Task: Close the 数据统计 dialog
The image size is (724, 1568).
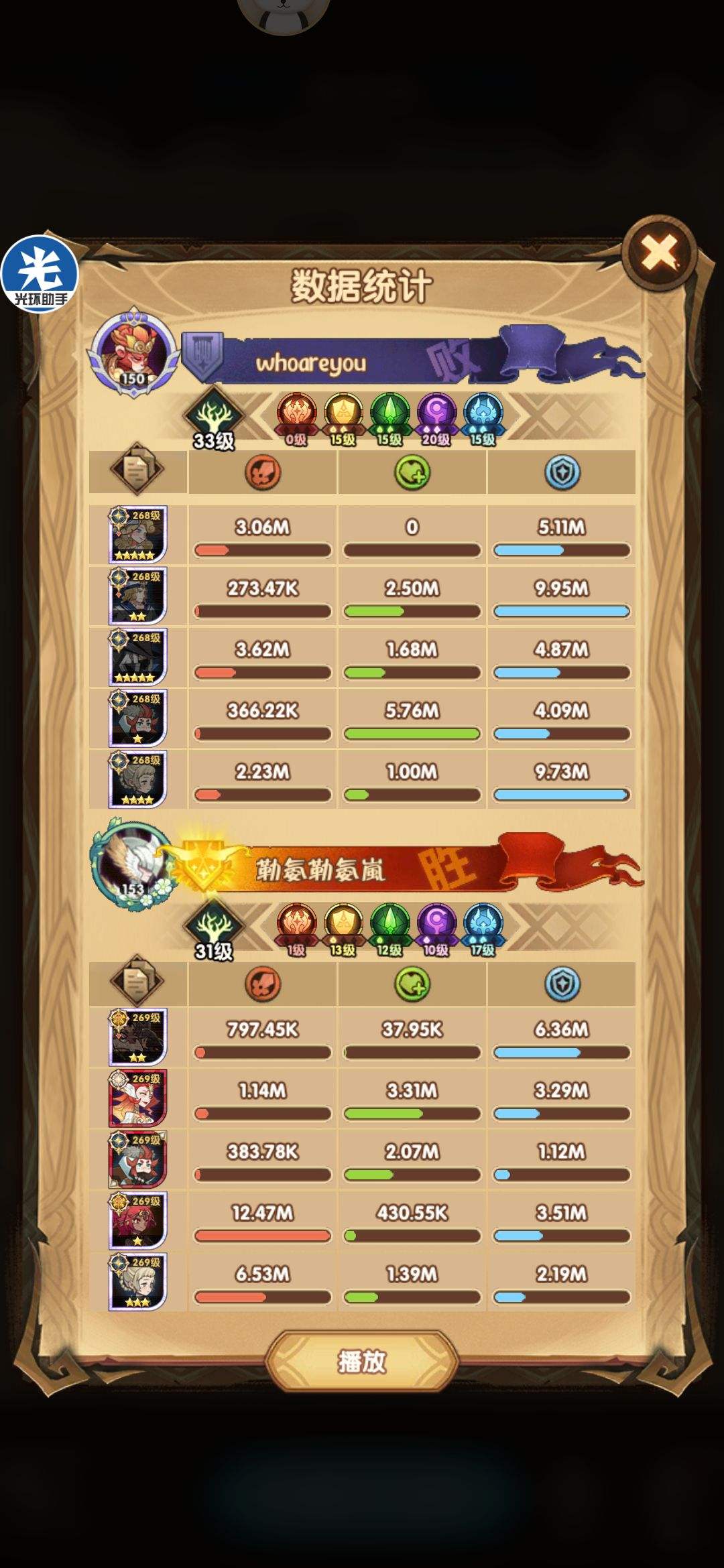Action: (659, 253)
